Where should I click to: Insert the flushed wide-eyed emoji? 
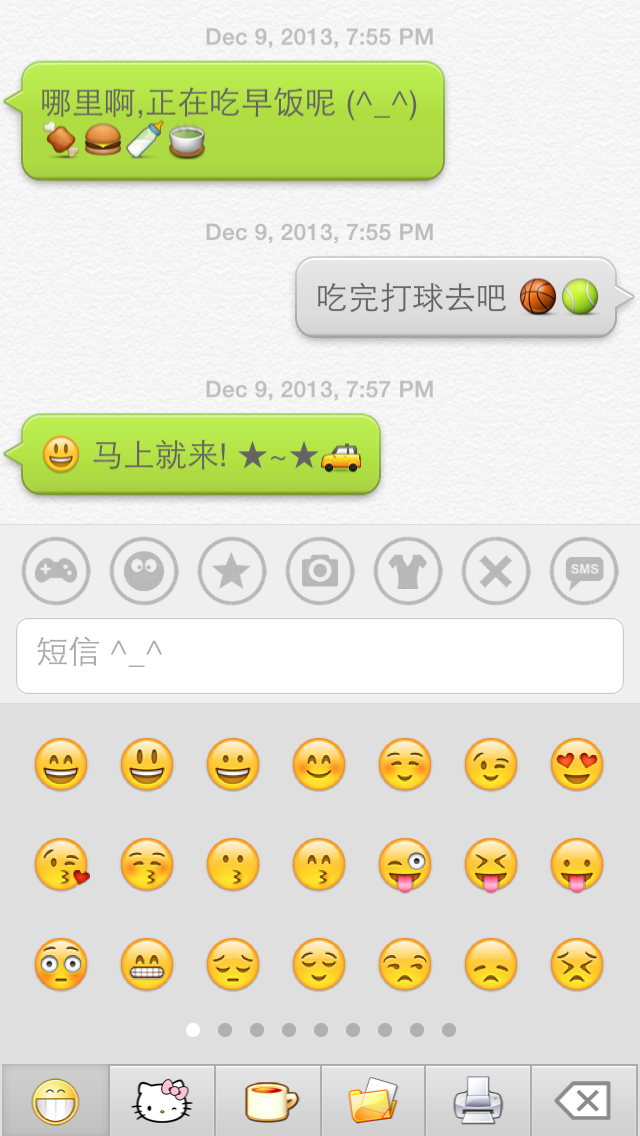click(61, 965)
